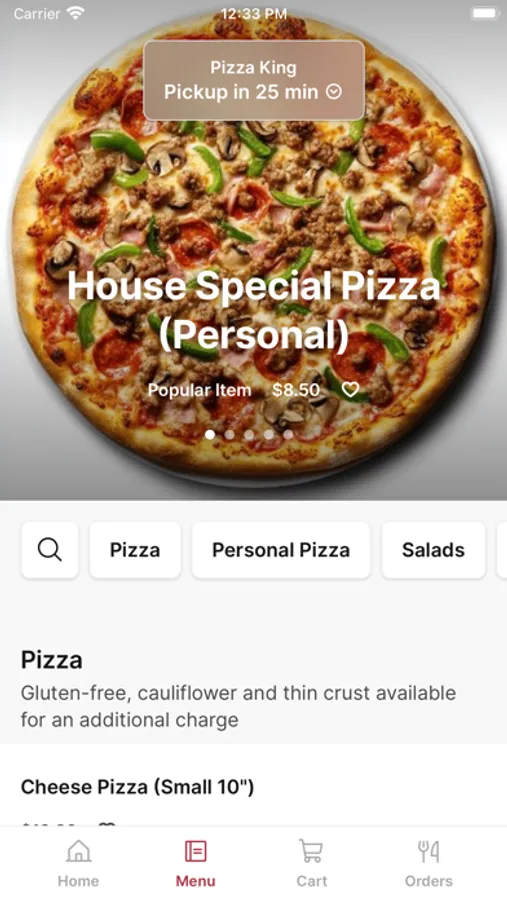View the Orders tab
The image size is (507, 900).
[428, 863]
